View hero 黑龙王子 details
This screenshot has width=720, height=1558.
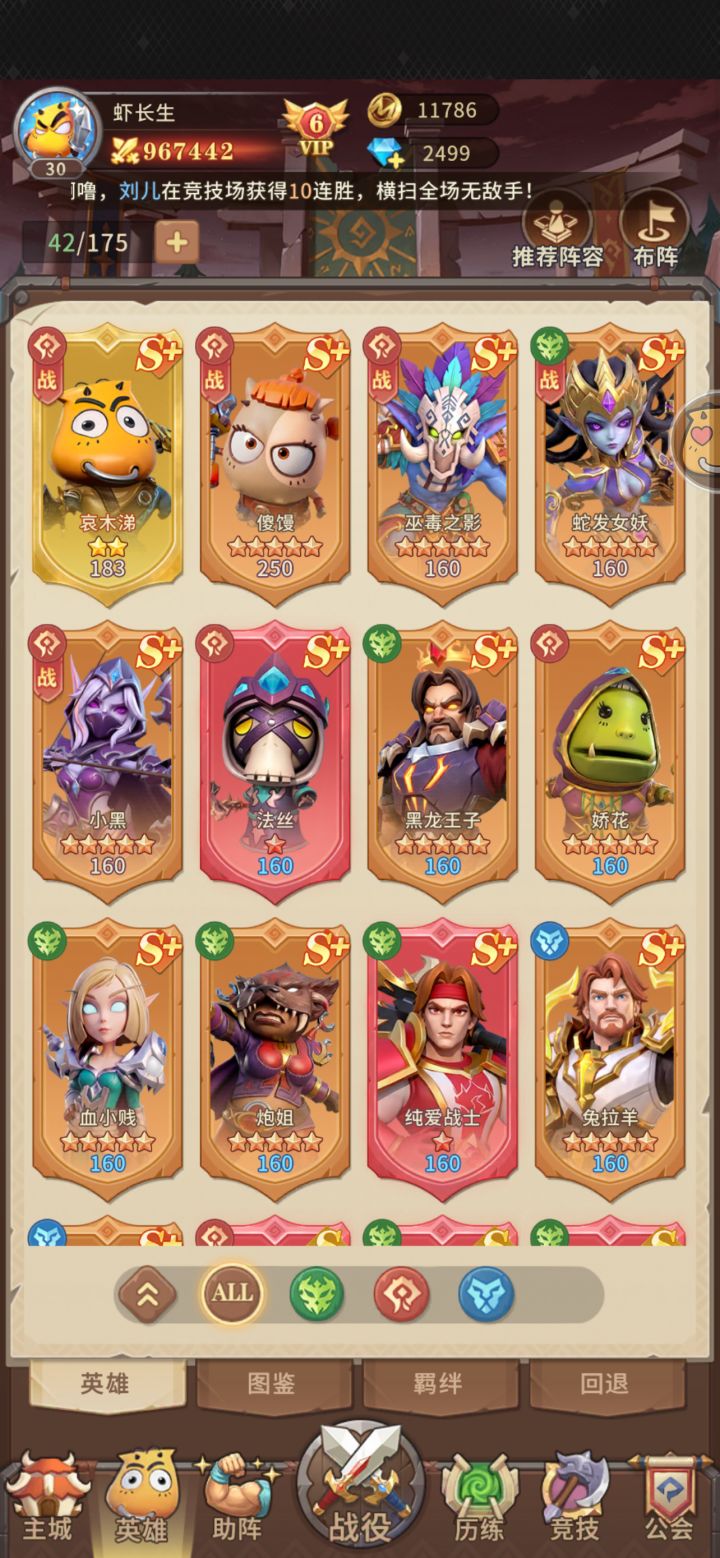tap(442, 752)
